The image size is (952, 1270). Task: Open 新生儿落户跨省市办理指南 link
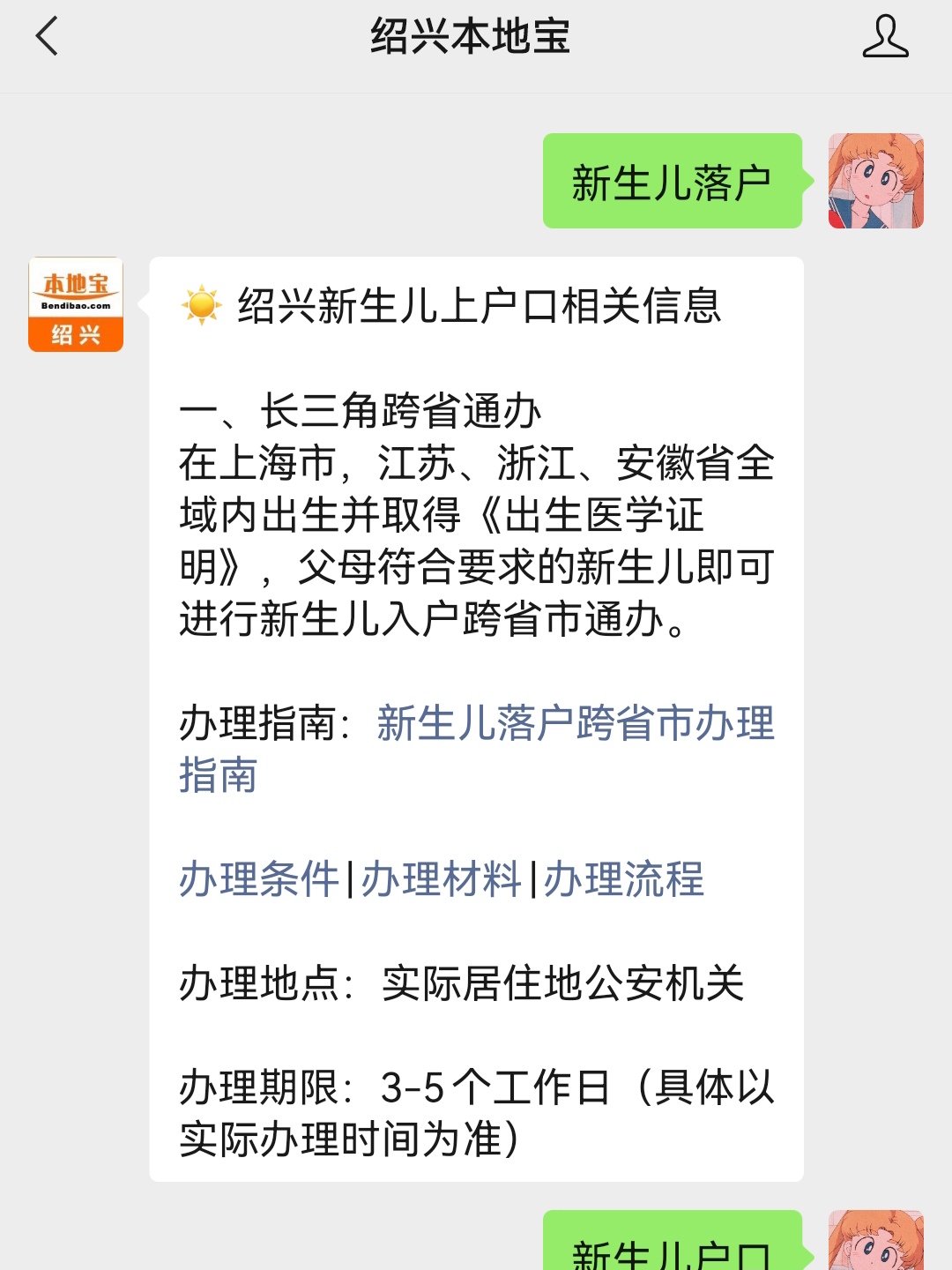click(x=575, y=724)
